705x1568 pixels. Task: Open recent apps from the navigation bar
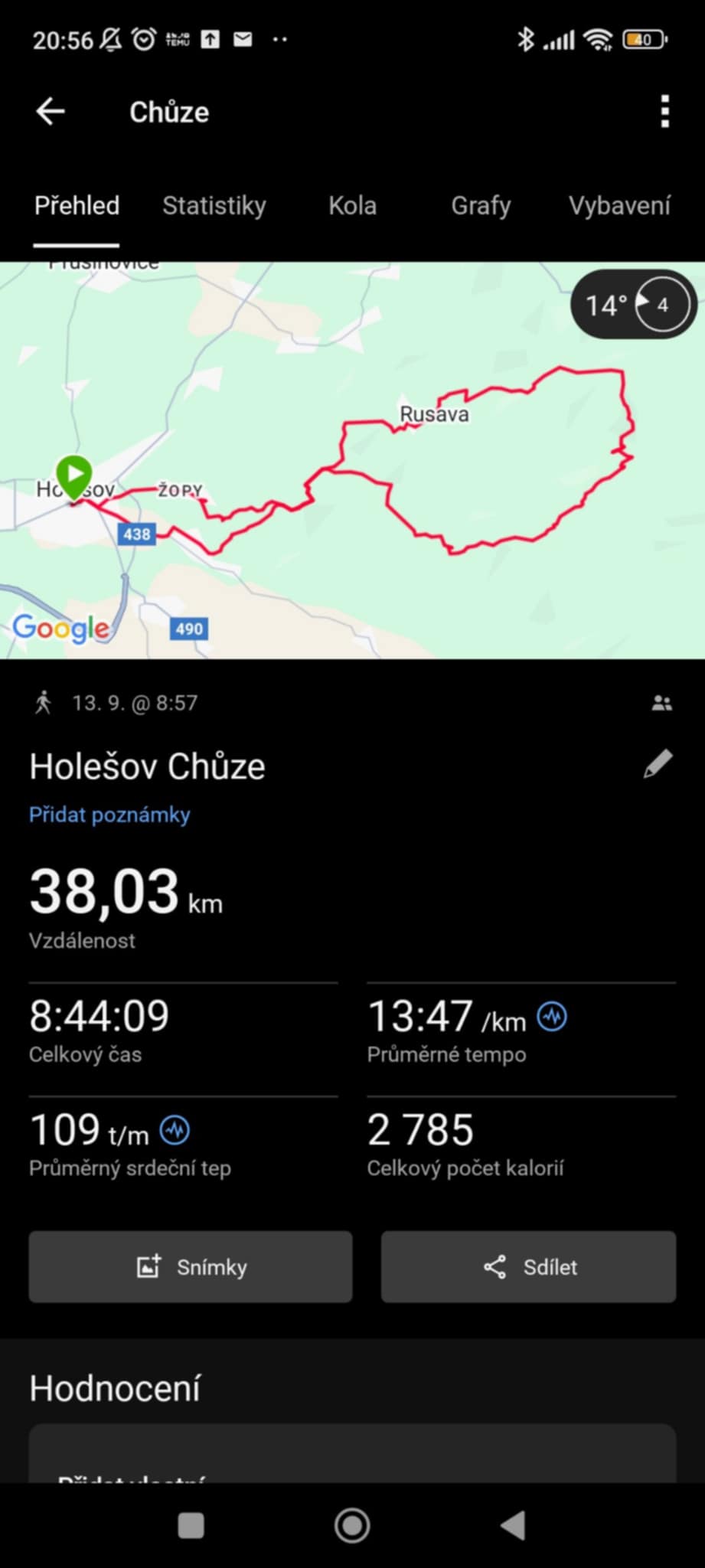(x=191, y=1525)
